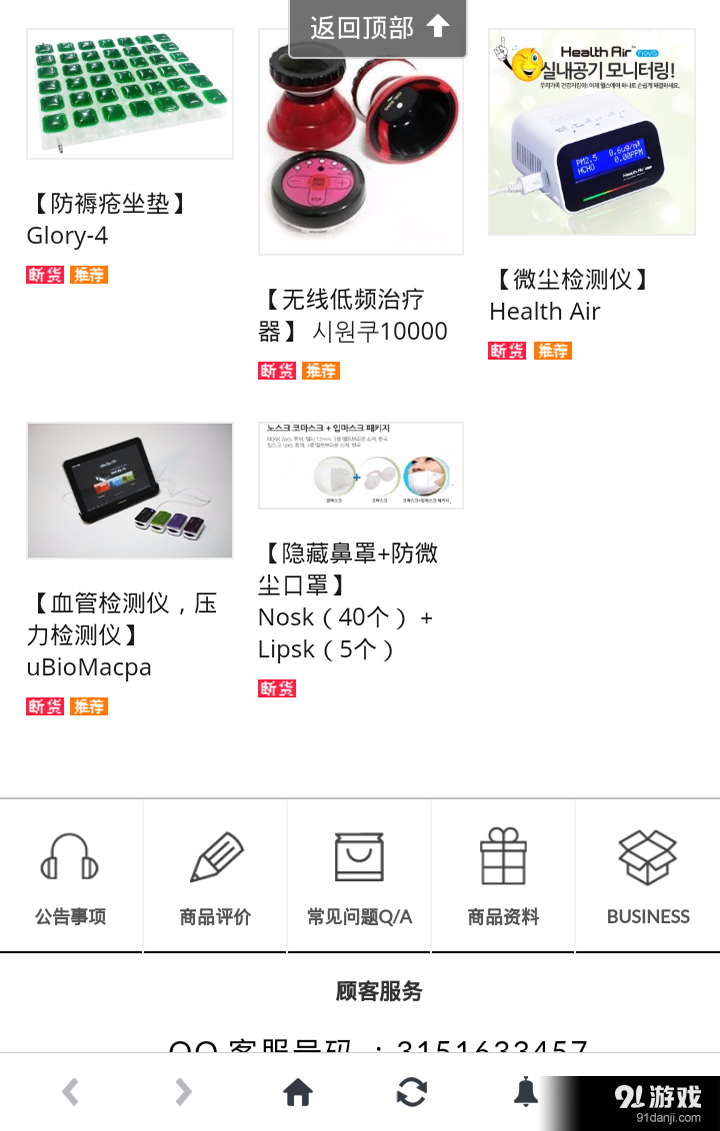Image resolution: width=720 pixels, height=1131 pixels.
Task: Tap the home icon in bottom navigation
Action: click(298, 1093)
